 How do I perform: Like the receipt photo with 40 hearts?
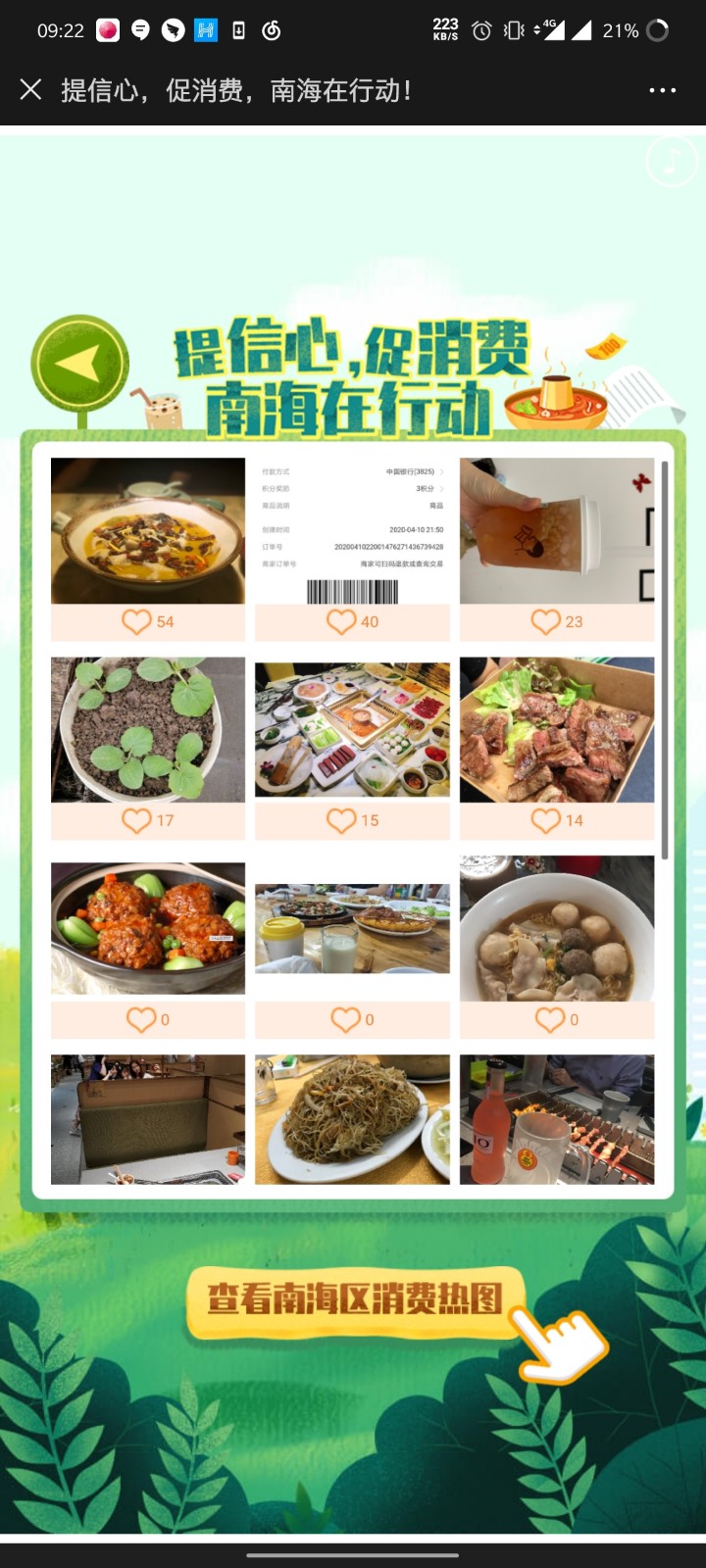tap(341, 621)
